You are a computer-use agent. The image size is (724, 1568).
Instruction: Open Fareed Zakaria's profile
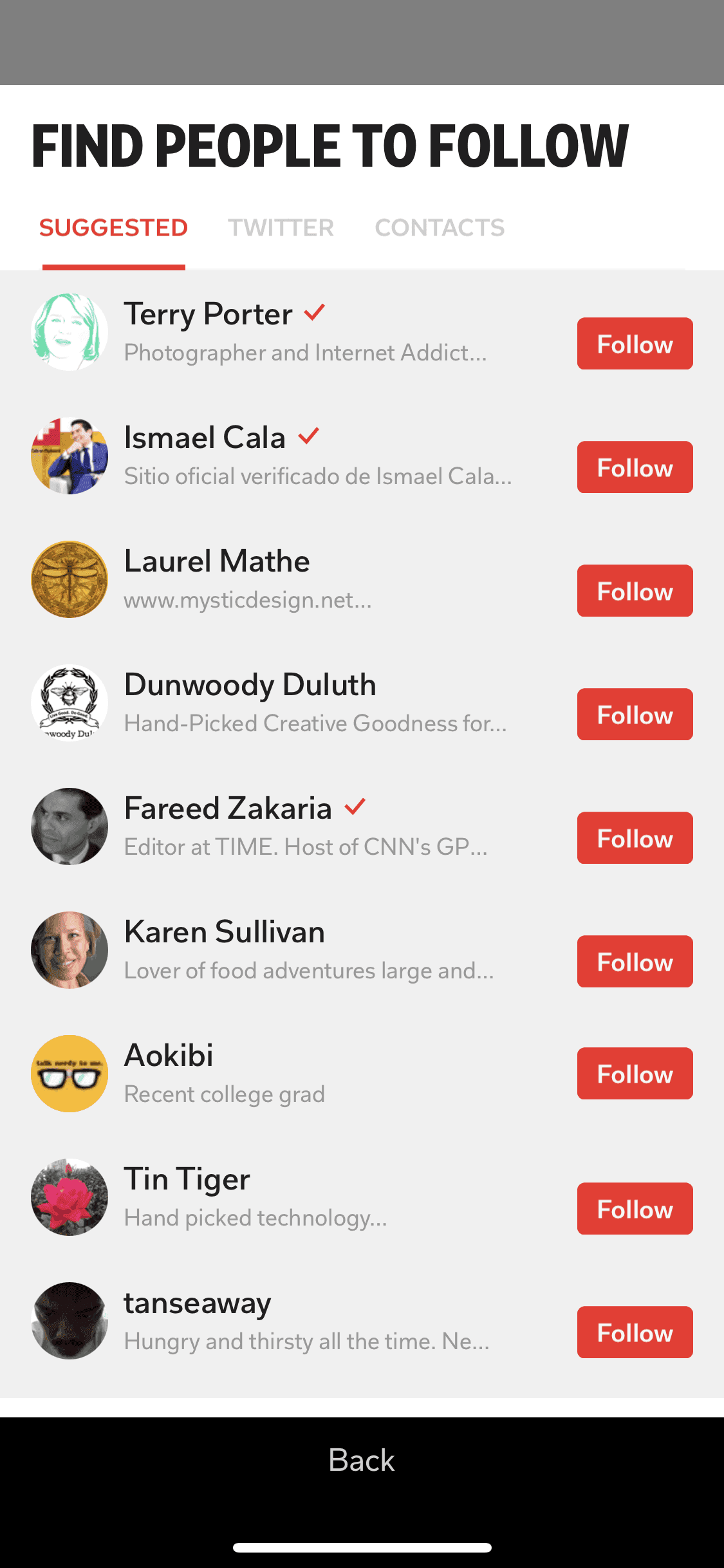click(228, 809)
